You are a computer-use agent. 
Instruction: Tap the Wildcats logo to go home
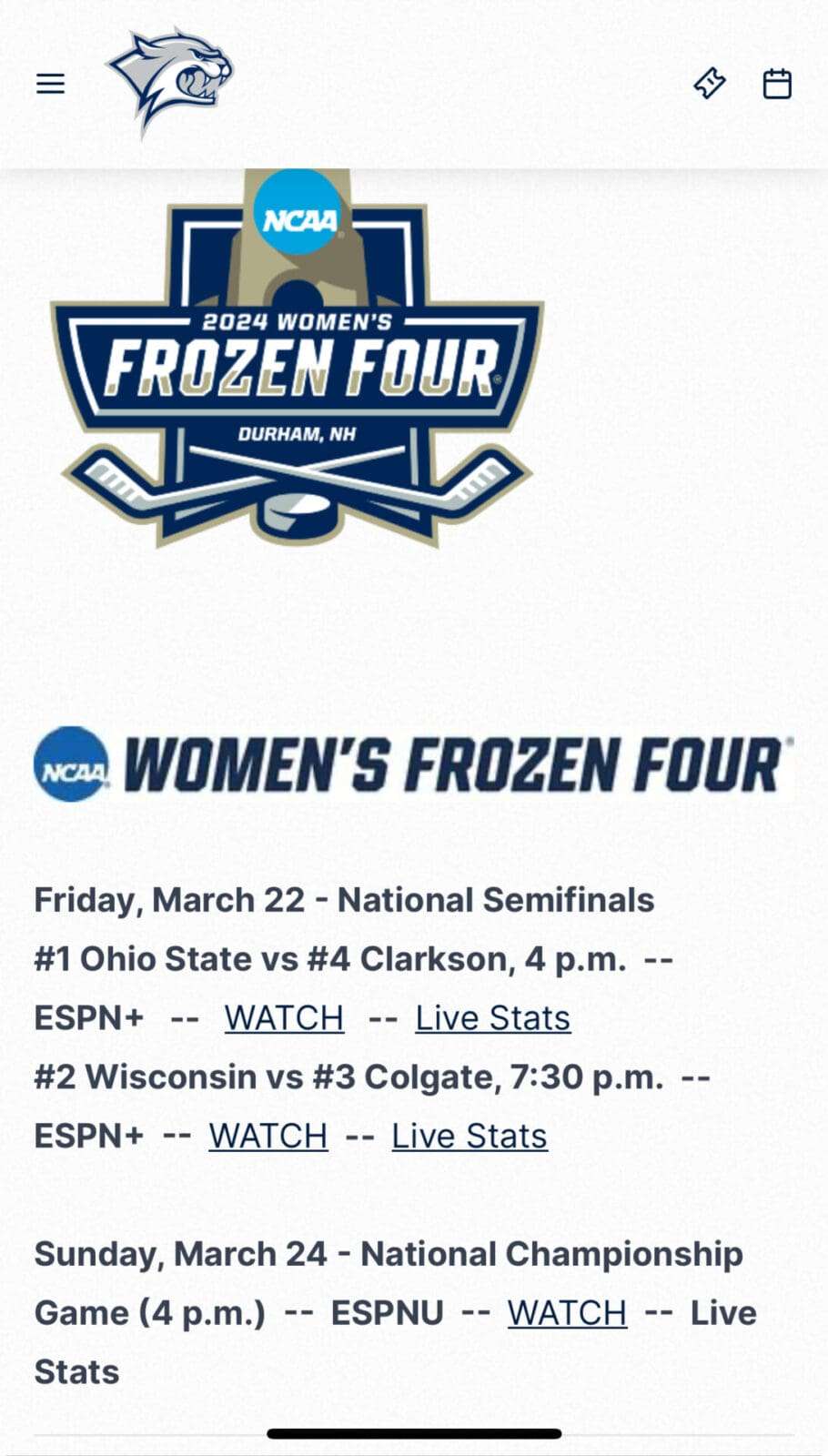[170, 81]
